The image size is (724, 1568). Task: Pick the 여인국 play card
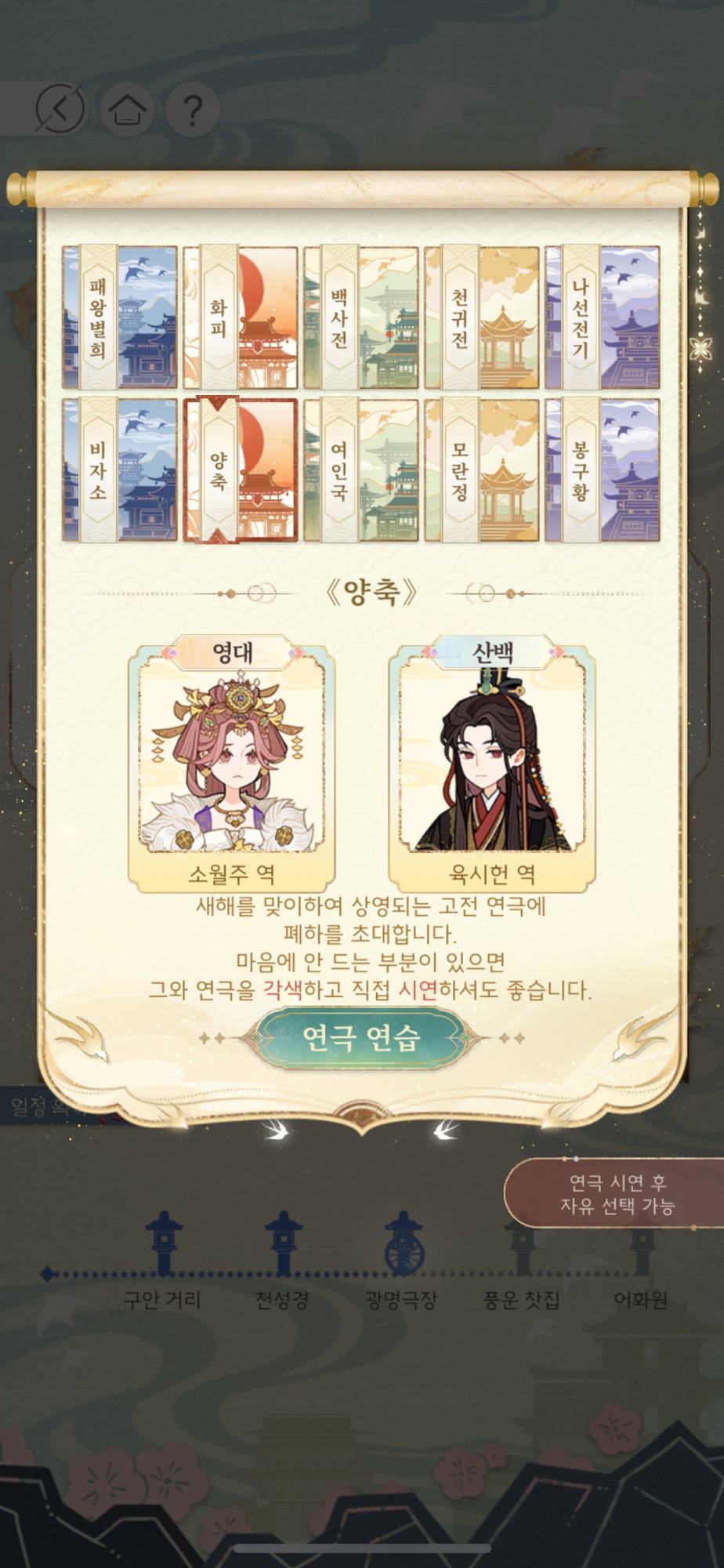tap(361, 470)
